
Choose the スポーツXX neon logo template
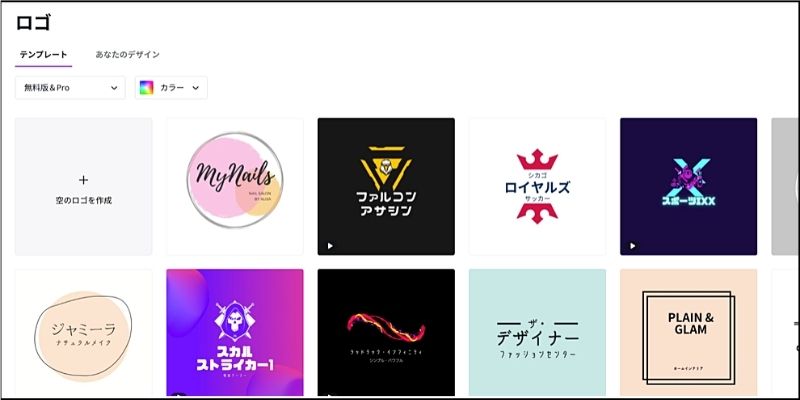click(x=688, y=187)
